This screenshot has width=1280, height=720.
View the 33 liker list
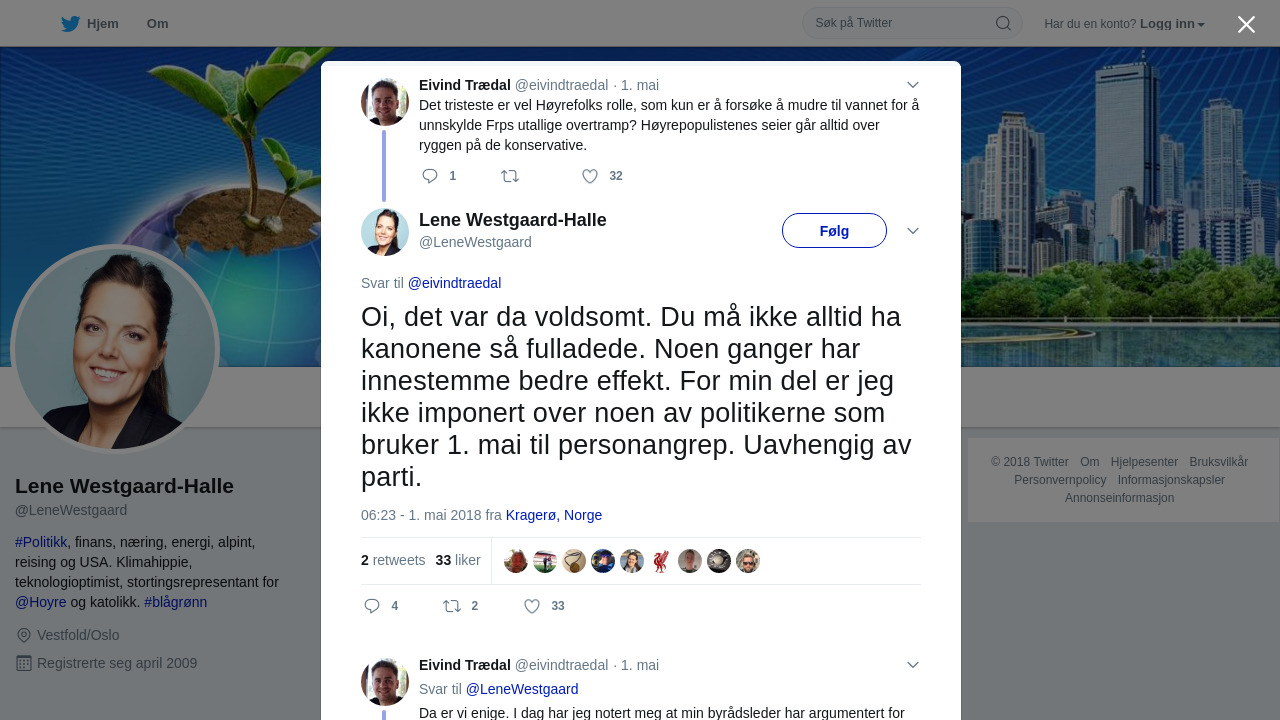tap(458, 560)
